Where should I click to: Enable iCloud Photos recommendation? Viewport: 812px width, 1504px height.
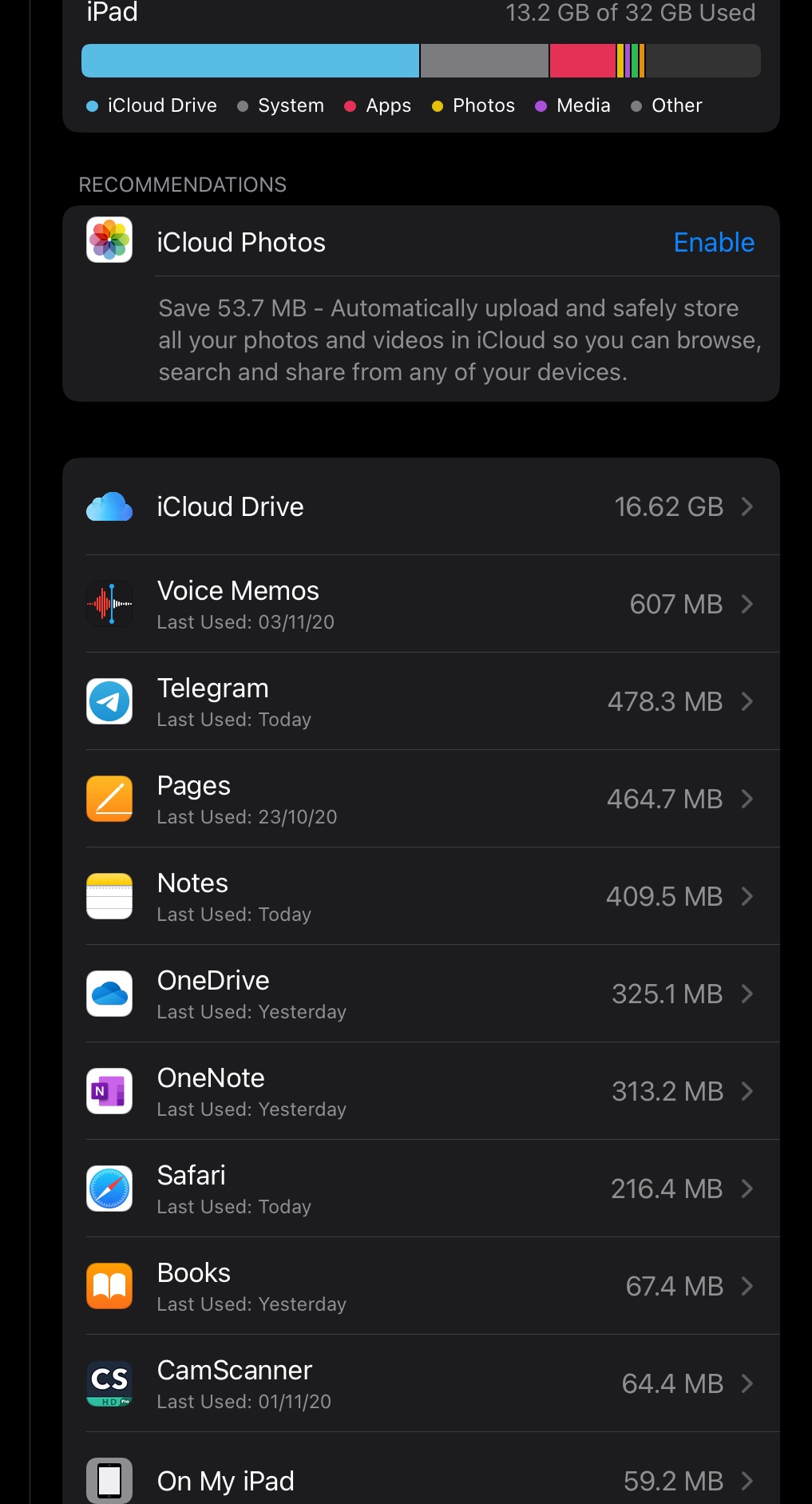[713, 242]
